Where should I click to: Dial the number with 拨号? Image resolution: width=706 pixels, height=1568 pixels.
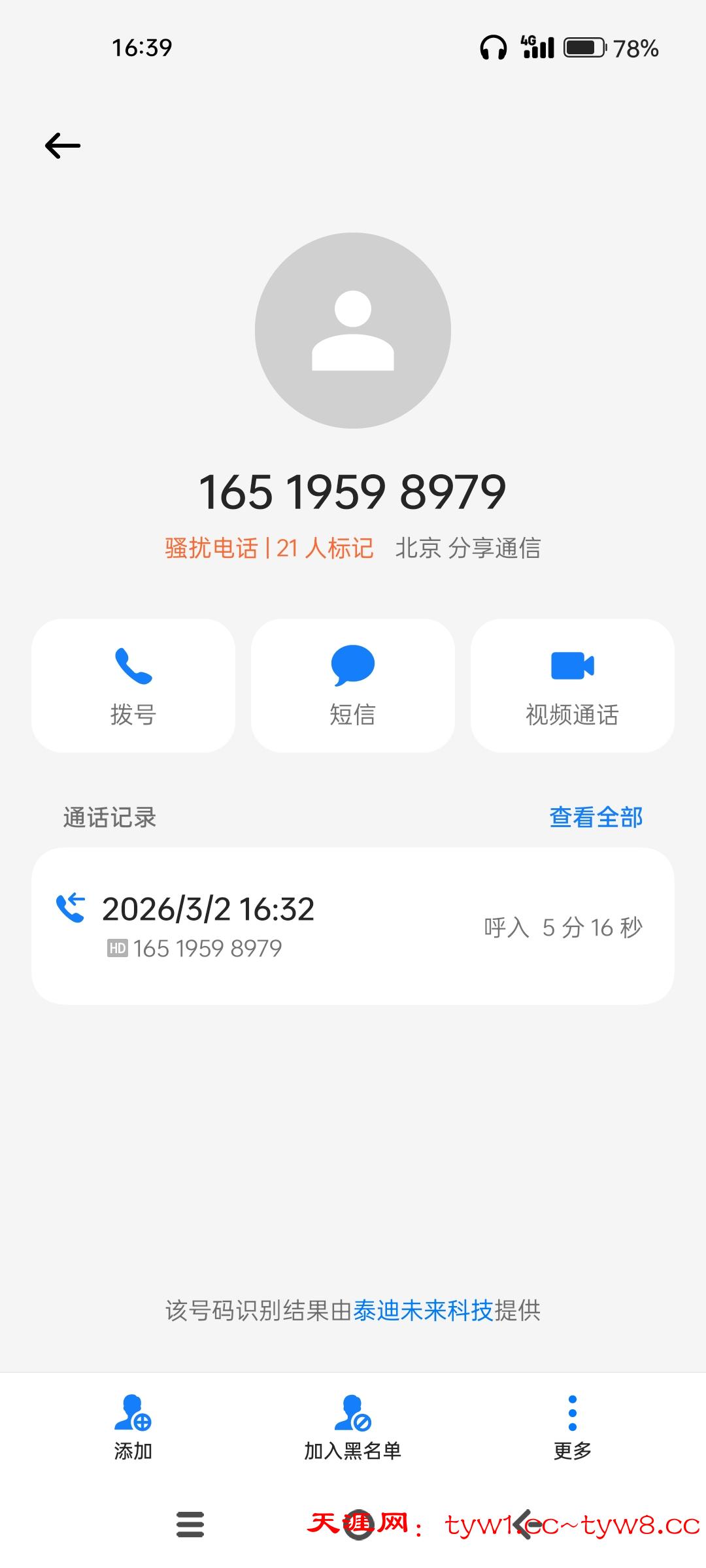[x=133, y=685]
